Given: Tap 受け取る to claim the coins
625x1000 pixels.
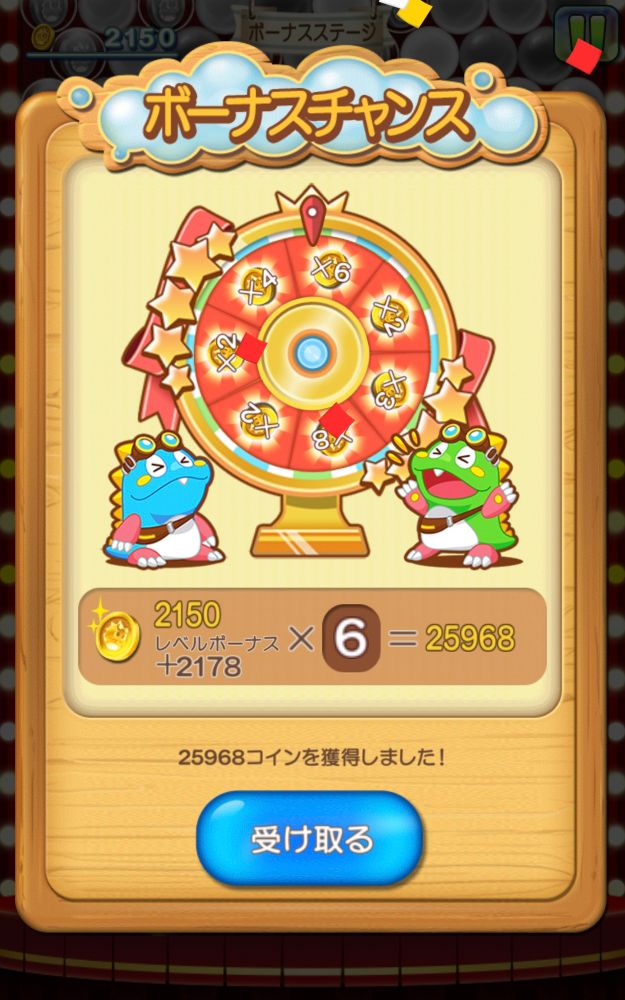Looking at the screenshot, I should [x=311, y=838].
